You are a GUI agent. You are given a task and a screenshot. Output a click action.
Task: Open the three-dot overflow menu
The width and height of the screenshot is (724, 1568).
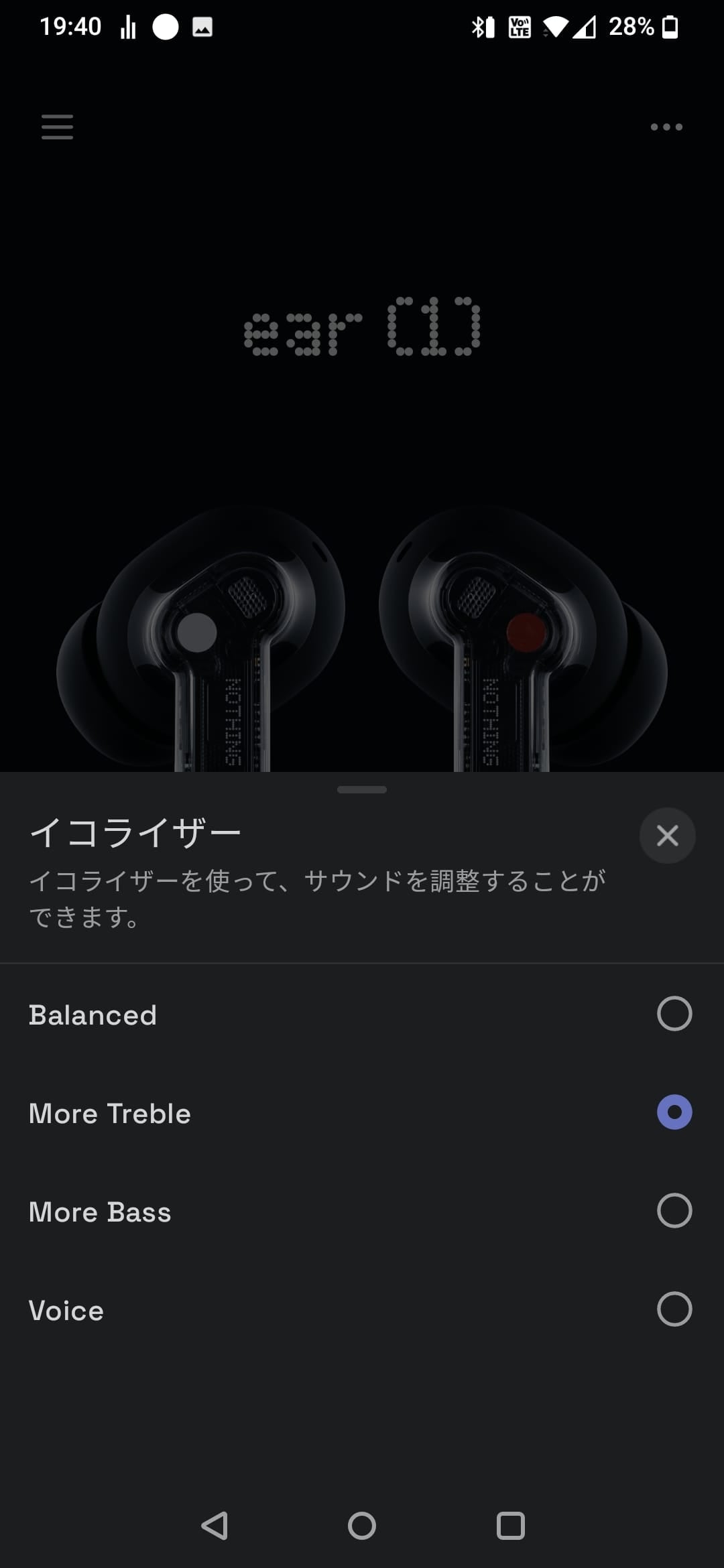pyautogui.click(x=666, y=127)
